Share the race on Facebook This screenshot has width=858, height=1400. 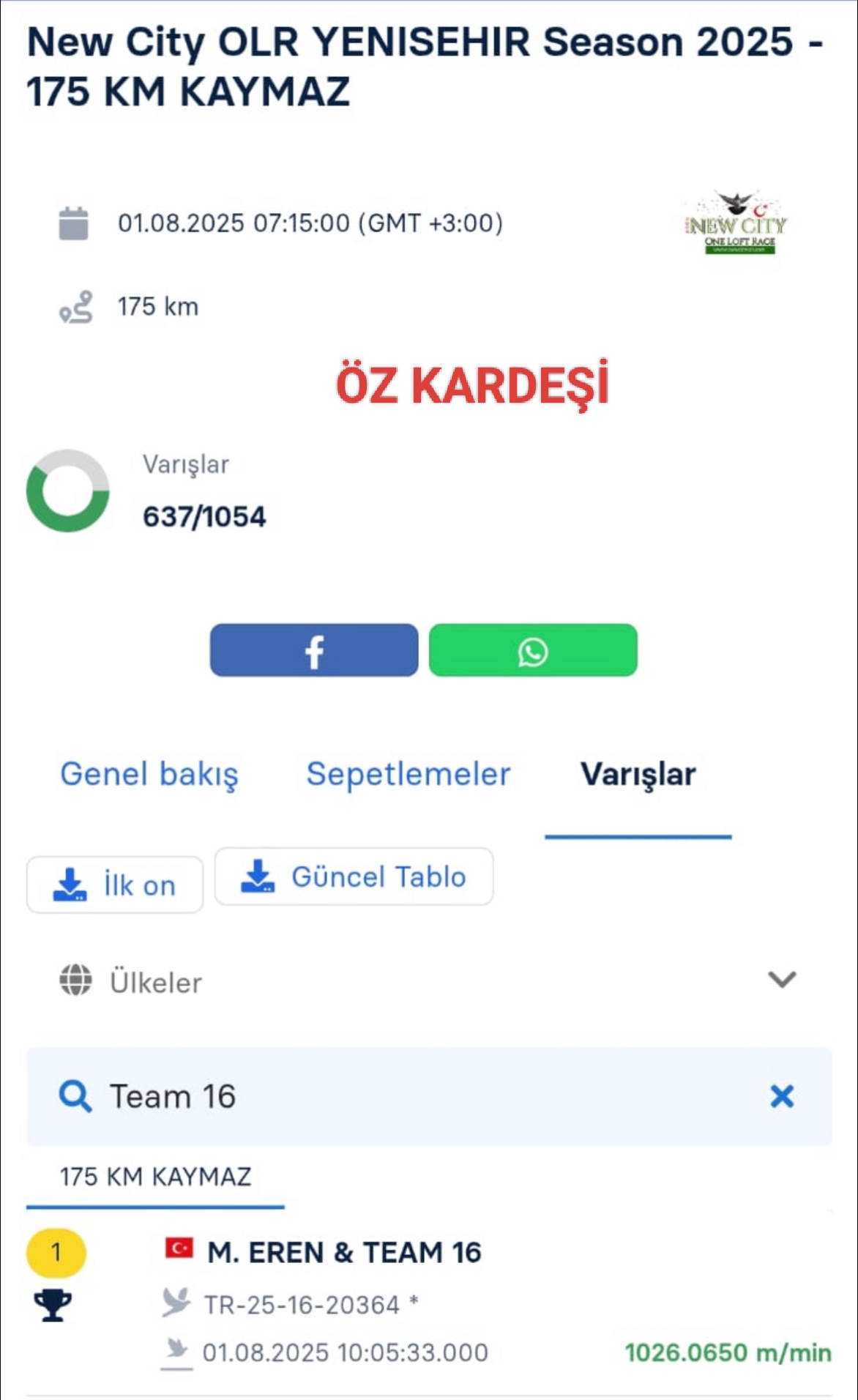(x=314, y=650)
